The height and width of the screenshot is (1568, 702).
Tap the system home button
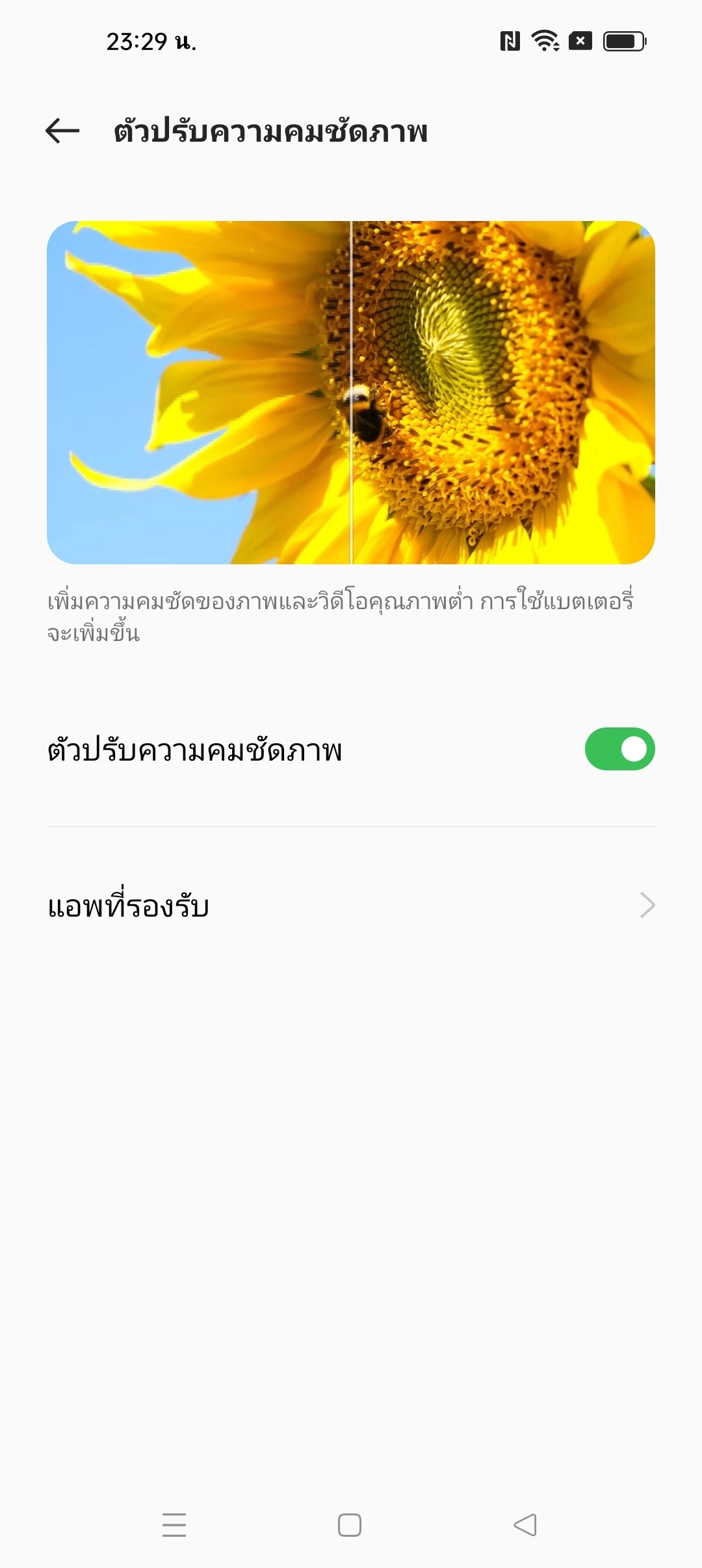[350, 1525]
